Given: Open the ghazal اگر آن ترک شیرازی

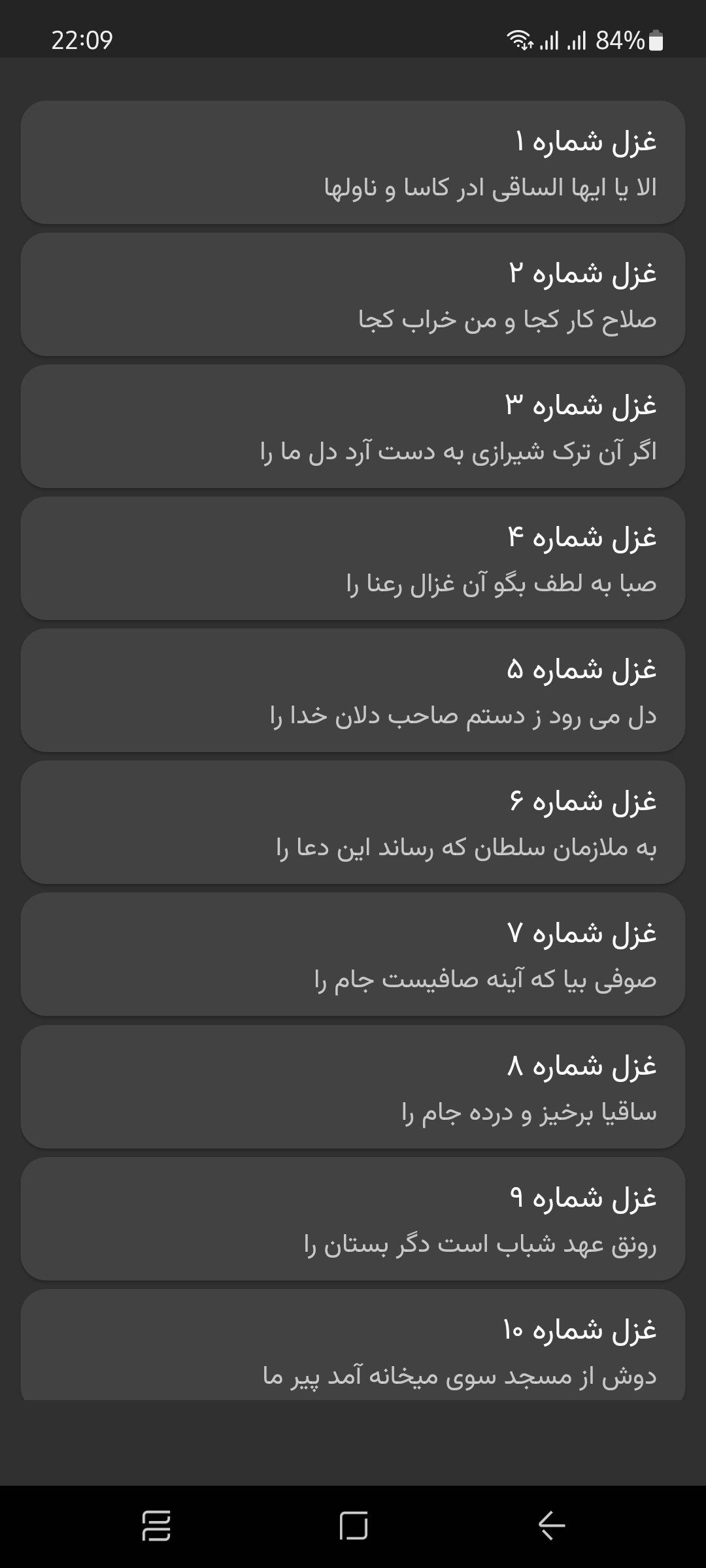Looking at the screenshot, I should click(x=353, y=427).
